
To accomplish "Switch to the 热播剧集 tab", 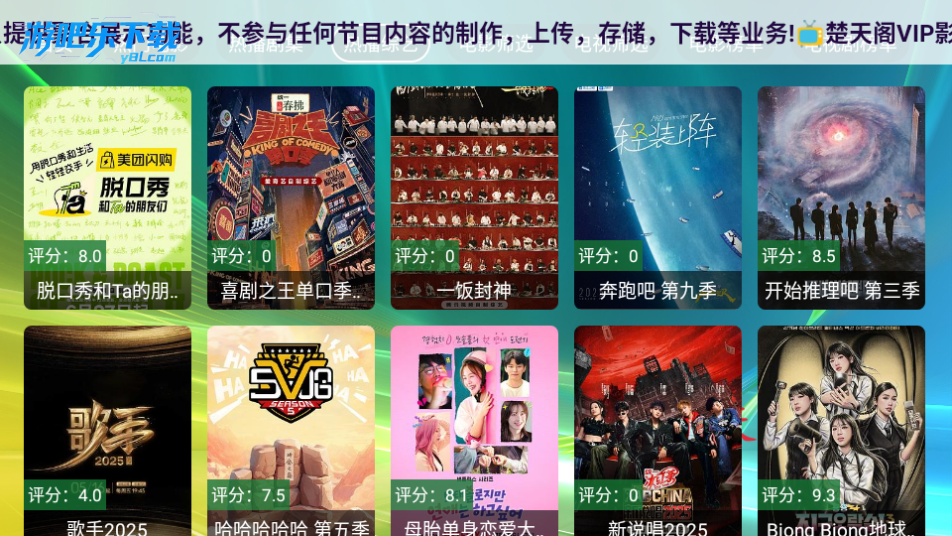I will (265, 45).
